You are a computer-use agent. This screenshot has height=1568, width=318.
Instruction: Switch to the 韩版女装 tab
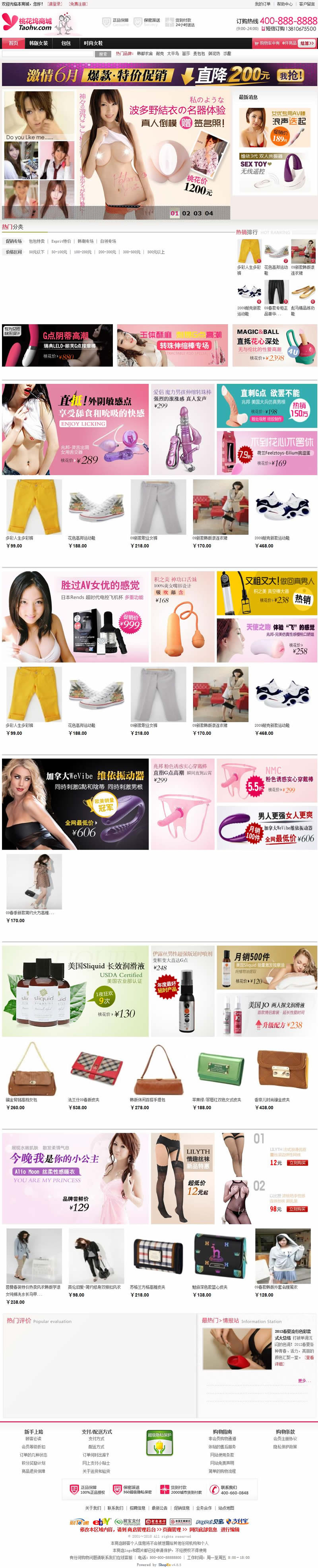pos(39,43)
